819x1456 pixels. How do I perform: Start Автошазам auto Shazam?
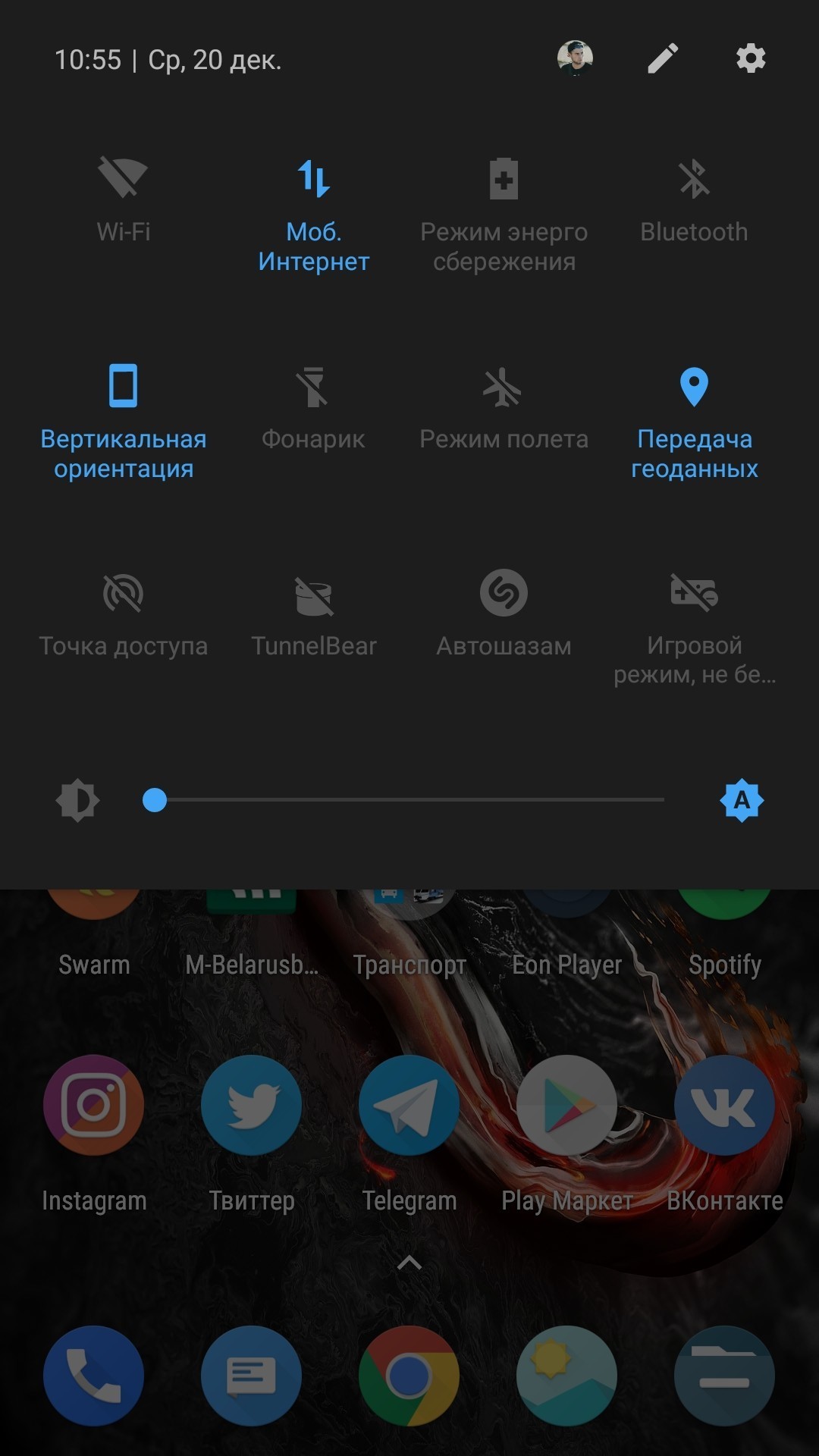504,593
